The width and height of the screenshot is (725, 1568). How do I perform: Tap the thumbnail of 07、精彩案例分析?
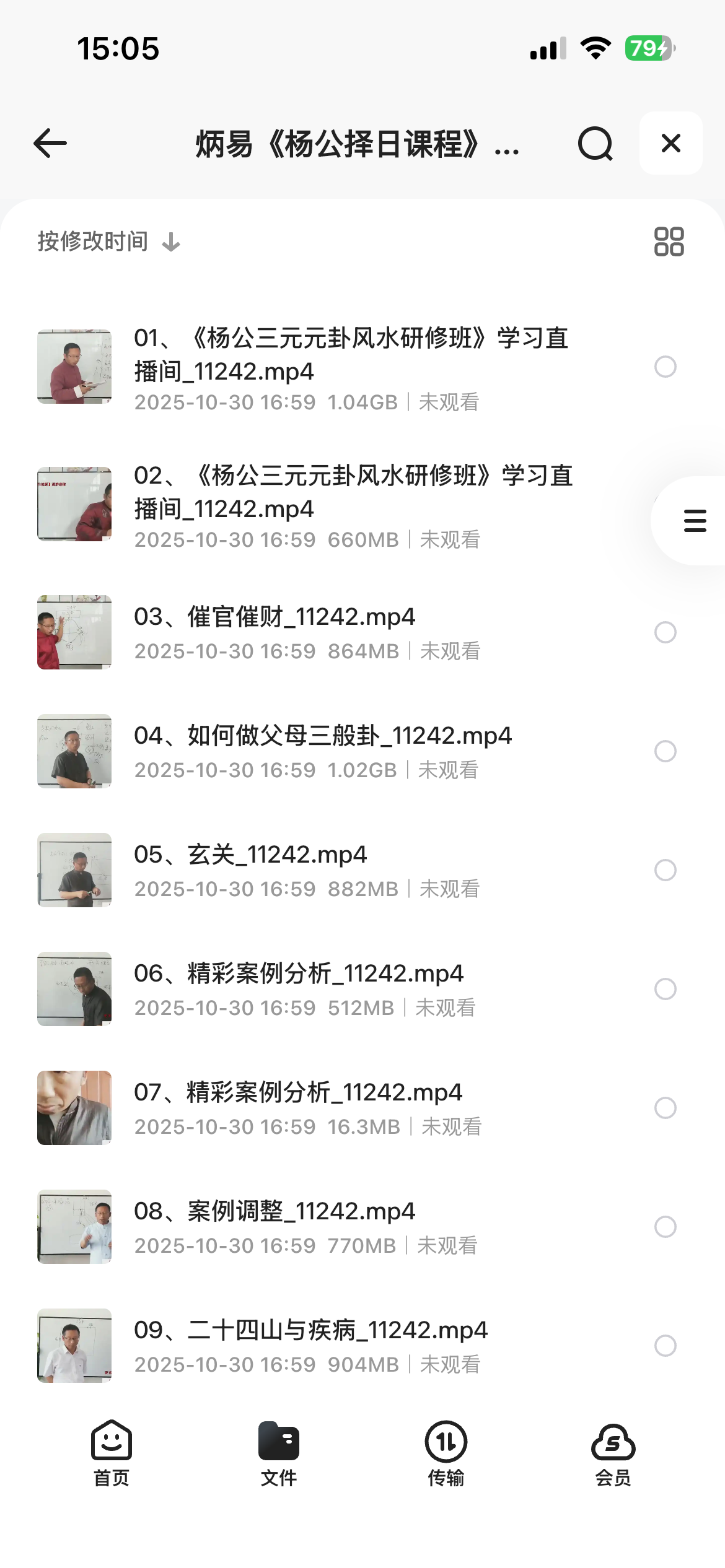pos(74,1108)
